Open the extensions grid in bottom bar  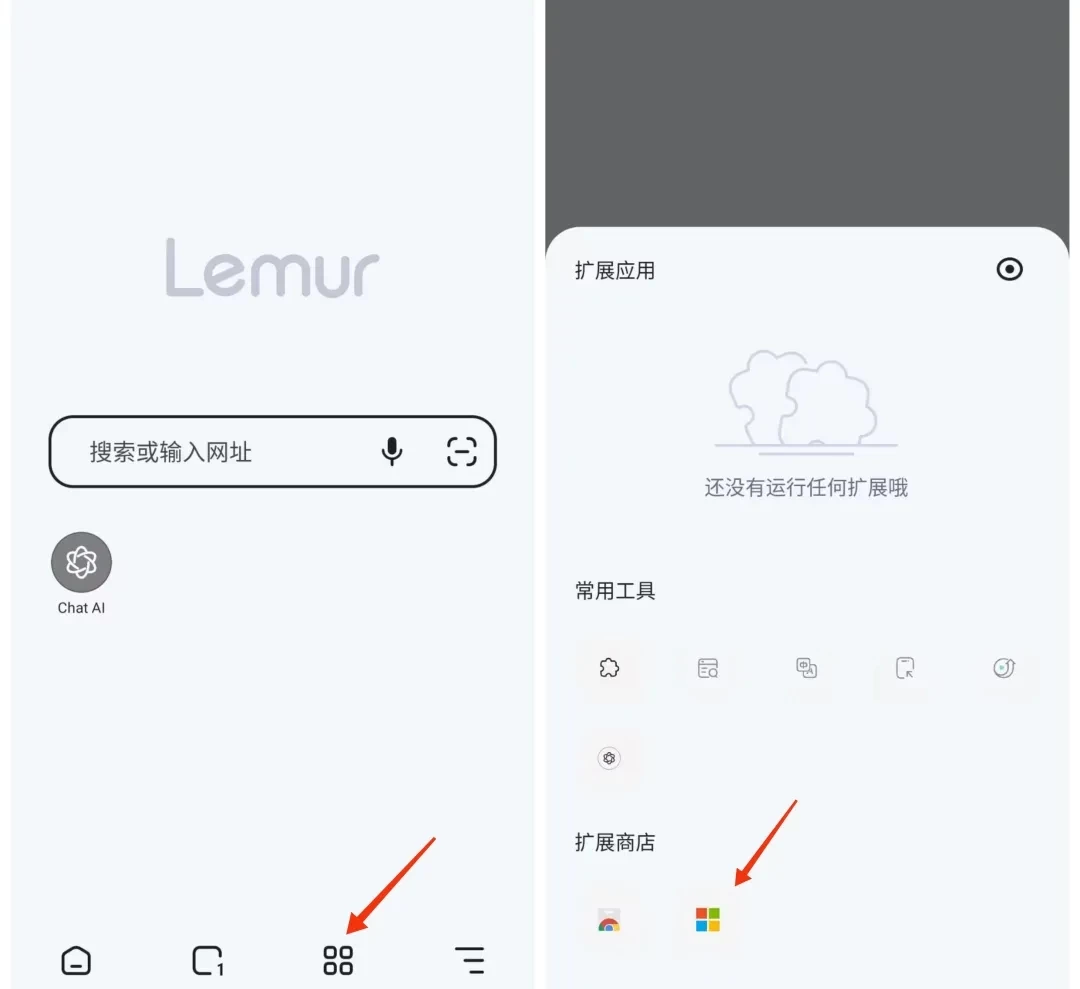338,961
